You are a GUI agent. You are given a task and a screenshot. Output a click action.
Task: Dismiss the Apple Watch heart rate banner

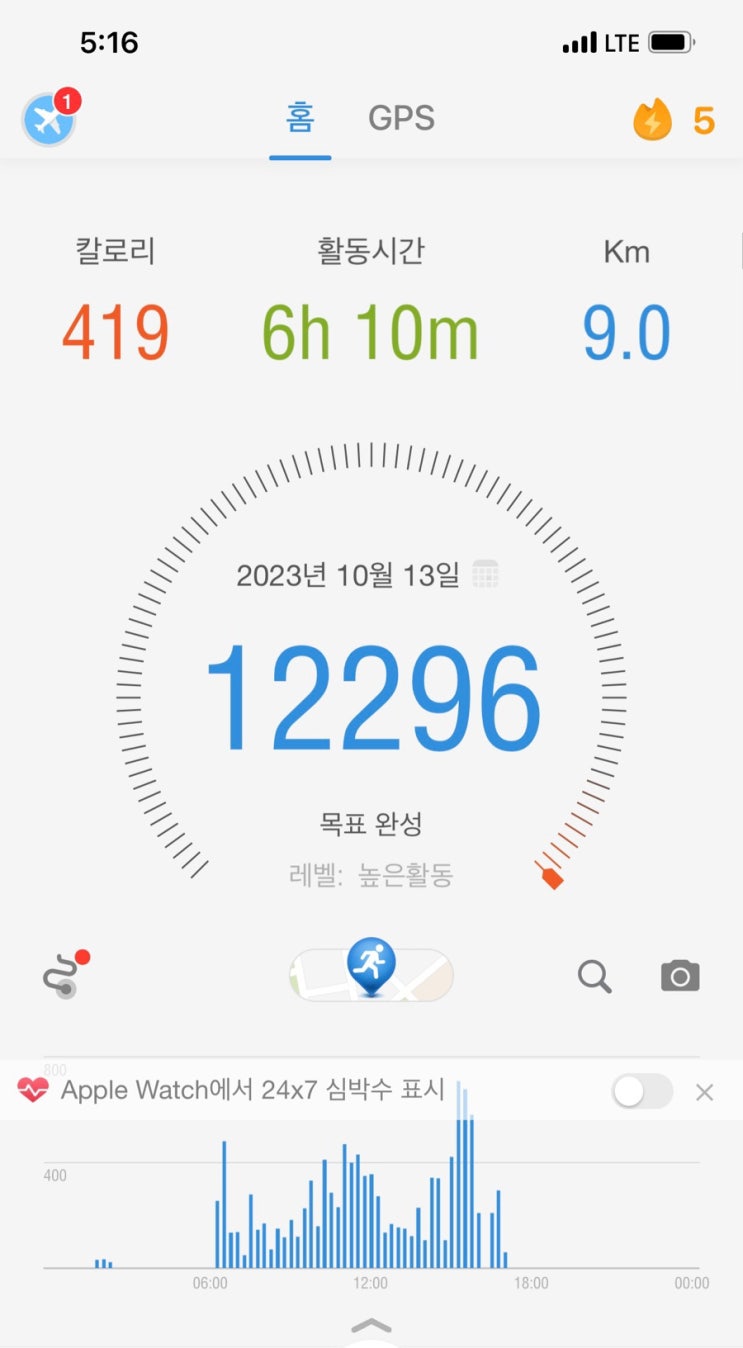[704, 1093]
